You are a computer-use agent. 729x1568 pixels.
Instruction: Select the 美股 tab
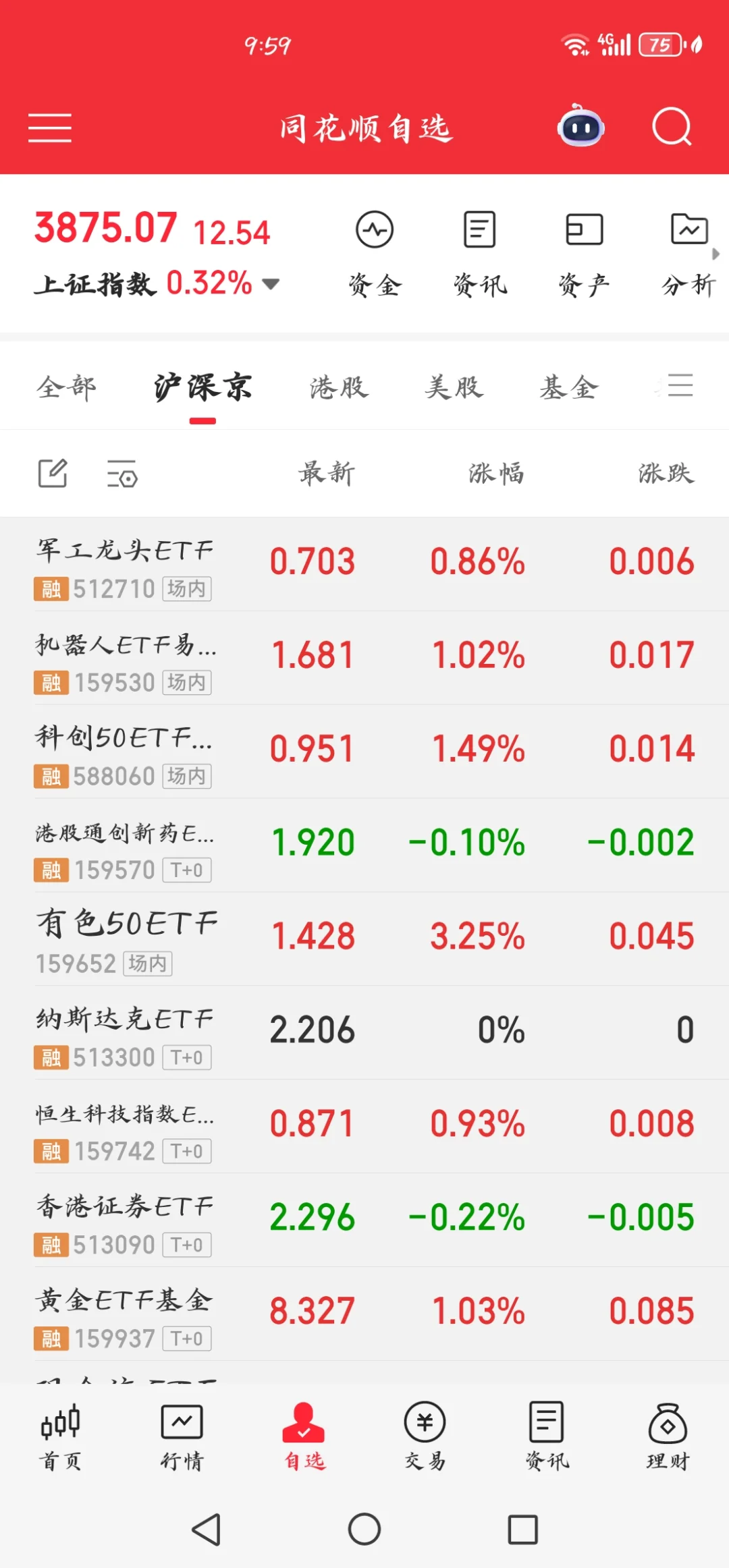click(454, 387)
